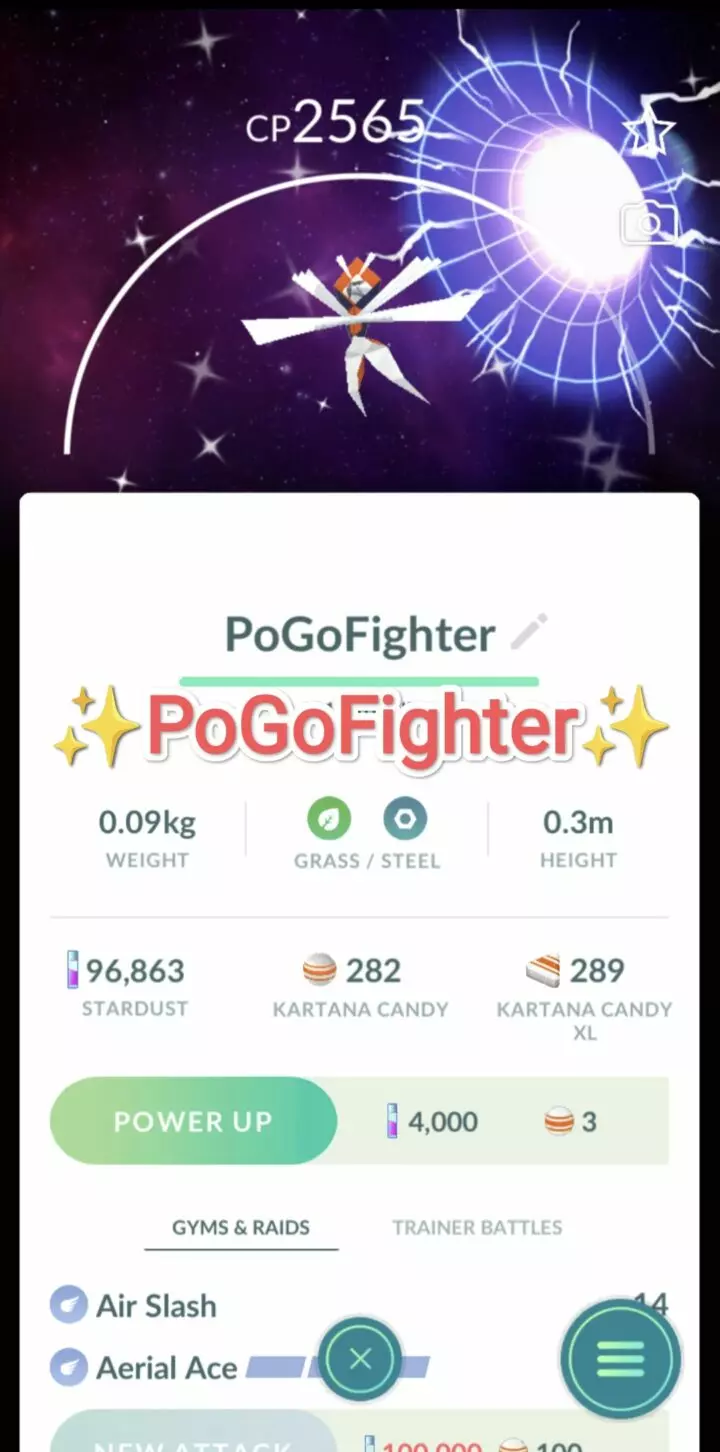Select the Steel type icon
The image size is (720, 1452).
tap(405, 819)
